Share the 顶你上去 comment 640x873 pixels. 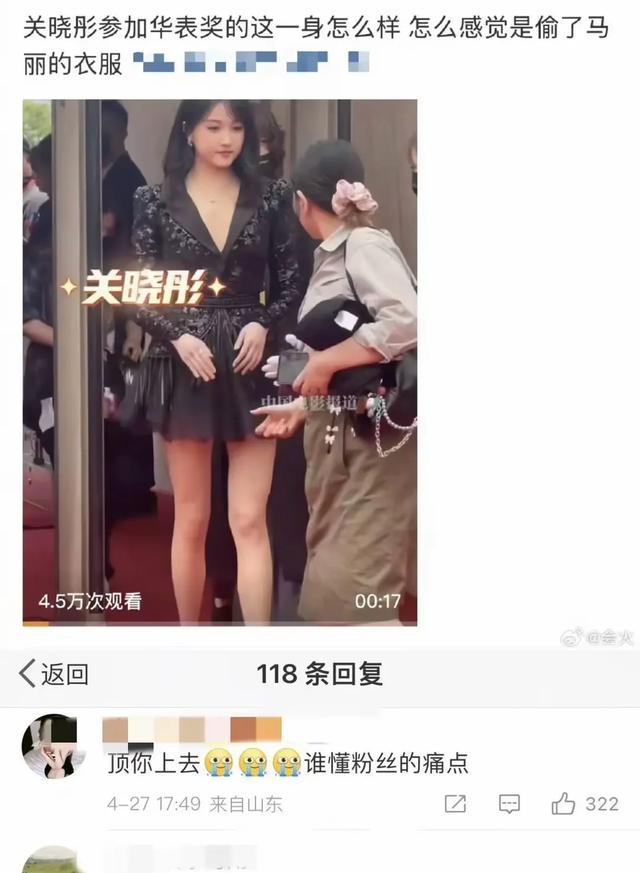tap(455, 804)
